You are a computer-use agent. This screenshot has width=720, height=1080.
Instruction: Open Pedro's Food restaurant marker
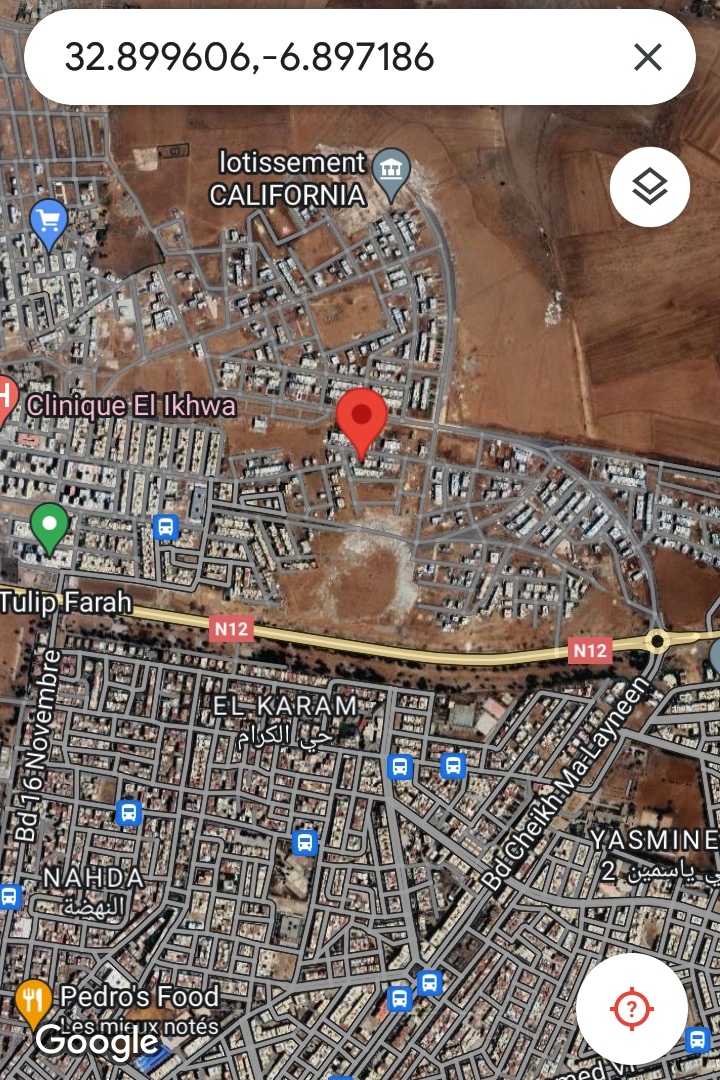(x=33, y=1001)
